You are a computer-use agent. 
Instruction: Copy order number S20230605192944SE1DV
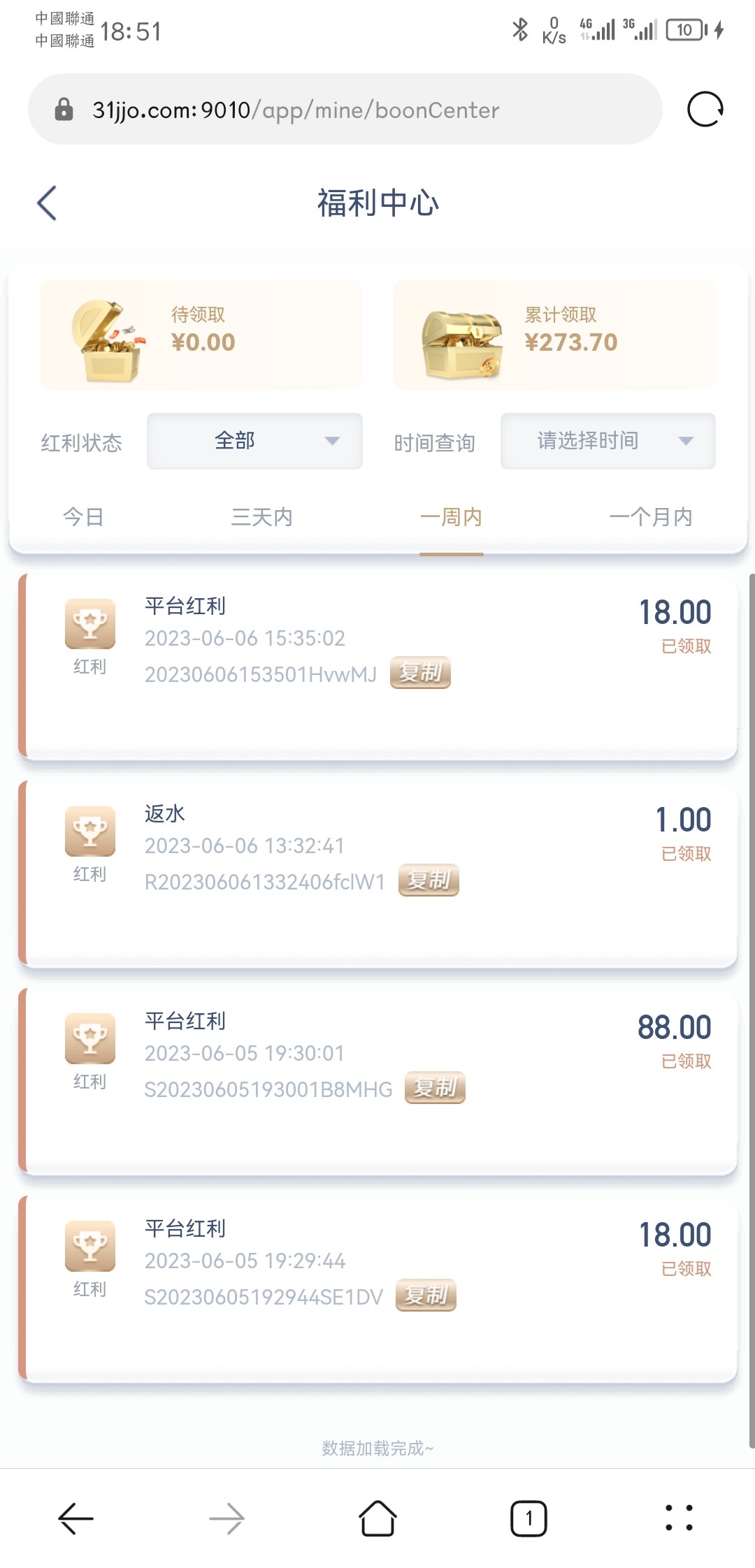pyautogui.click(x=426, y=1295)
